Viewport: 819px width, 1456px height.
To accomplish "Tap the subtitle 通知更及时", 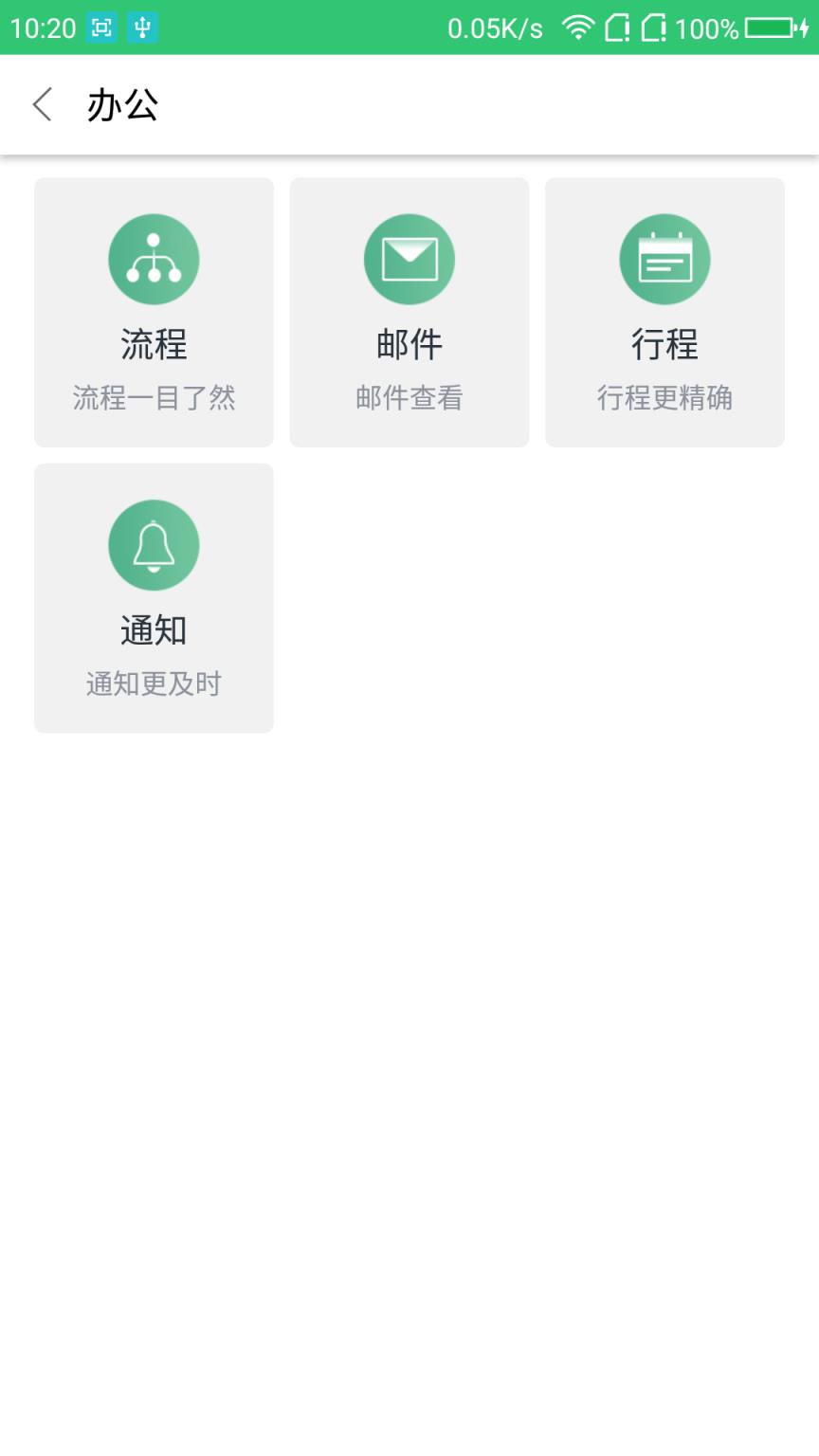I will (x=153, y=682).
